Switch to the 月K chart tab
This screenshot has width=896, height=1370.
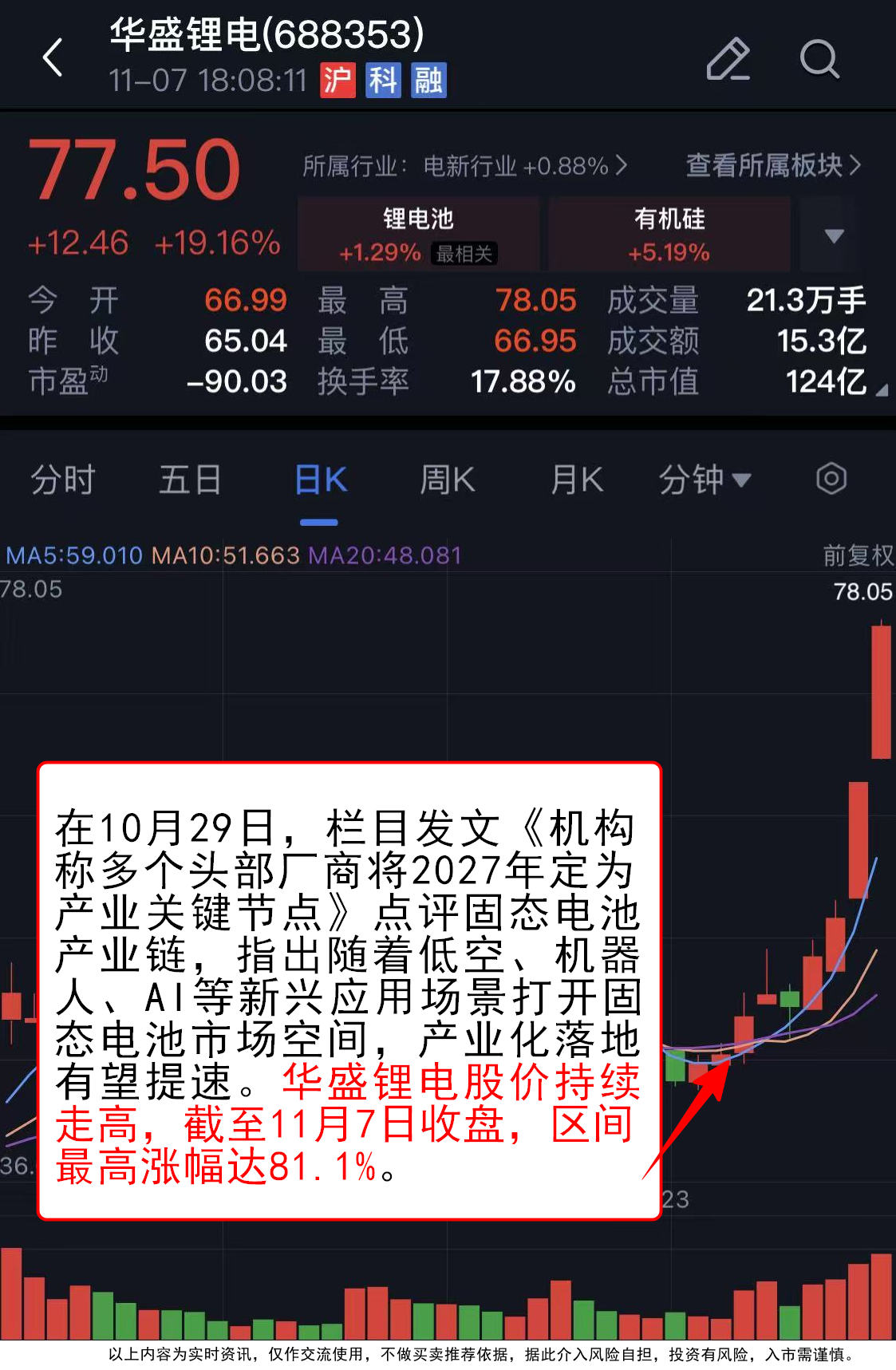576,480
